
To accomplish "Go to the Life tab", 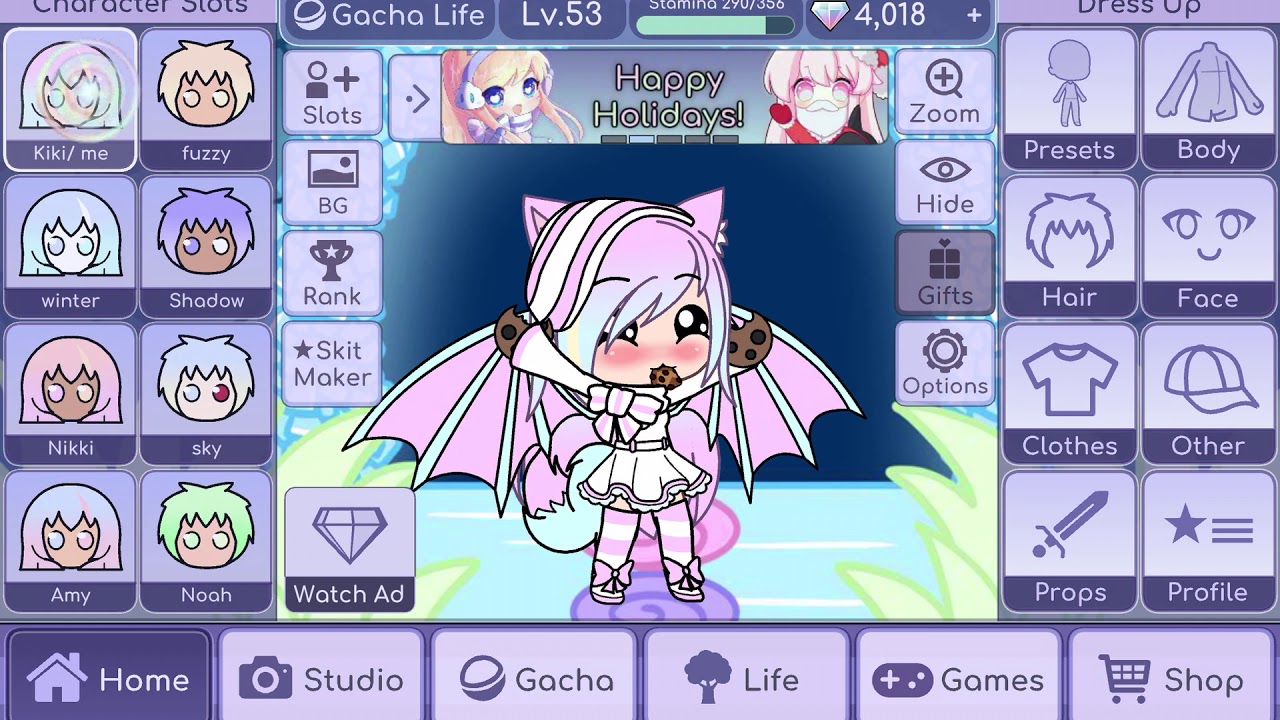I will tap(747, 679).
